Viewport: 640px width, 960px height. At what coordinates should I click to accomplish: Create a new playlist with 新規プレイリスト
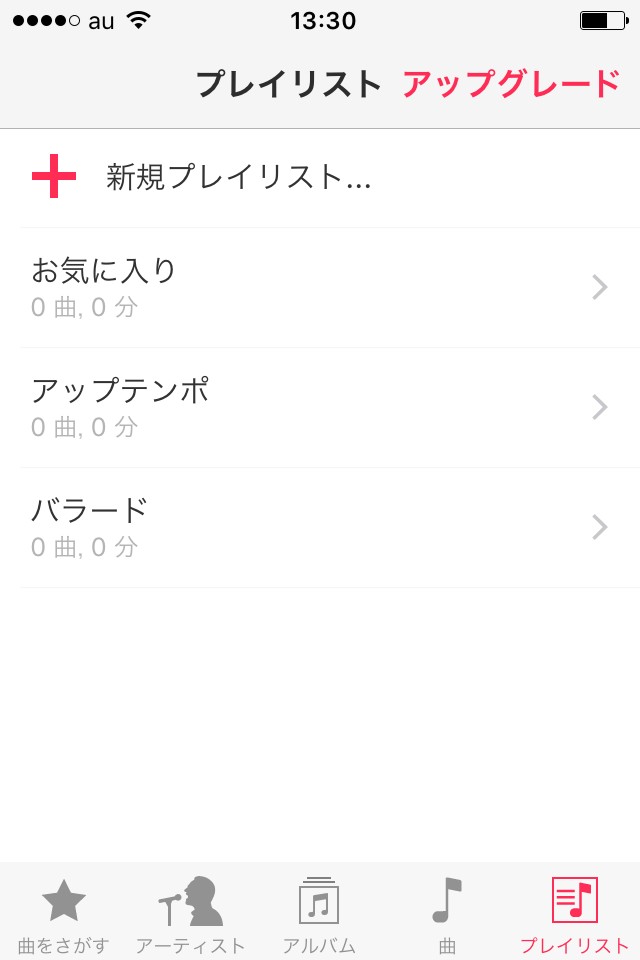[238, 178]
